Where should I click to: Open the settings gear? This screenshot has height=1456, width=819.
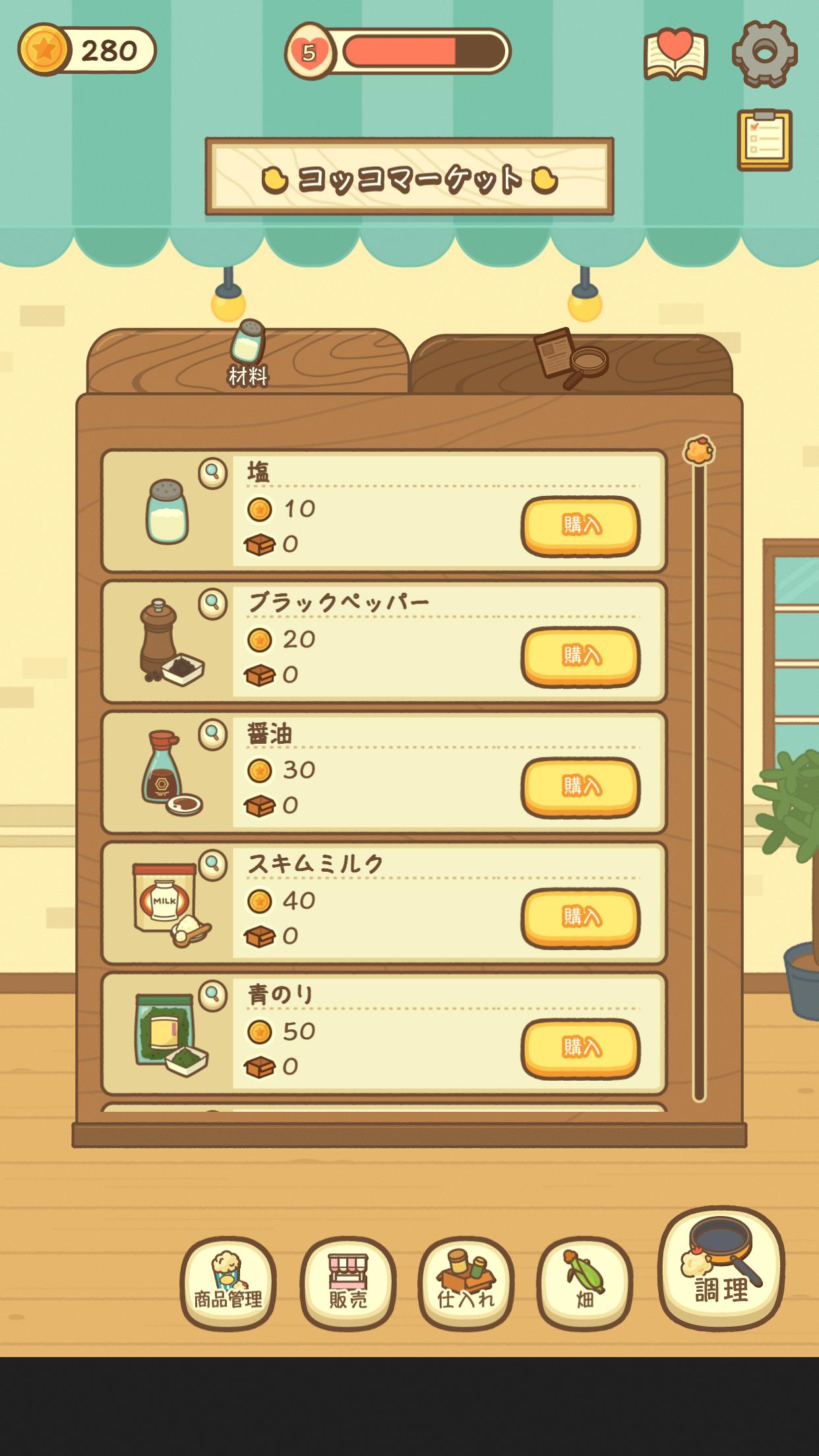(764, 53)
